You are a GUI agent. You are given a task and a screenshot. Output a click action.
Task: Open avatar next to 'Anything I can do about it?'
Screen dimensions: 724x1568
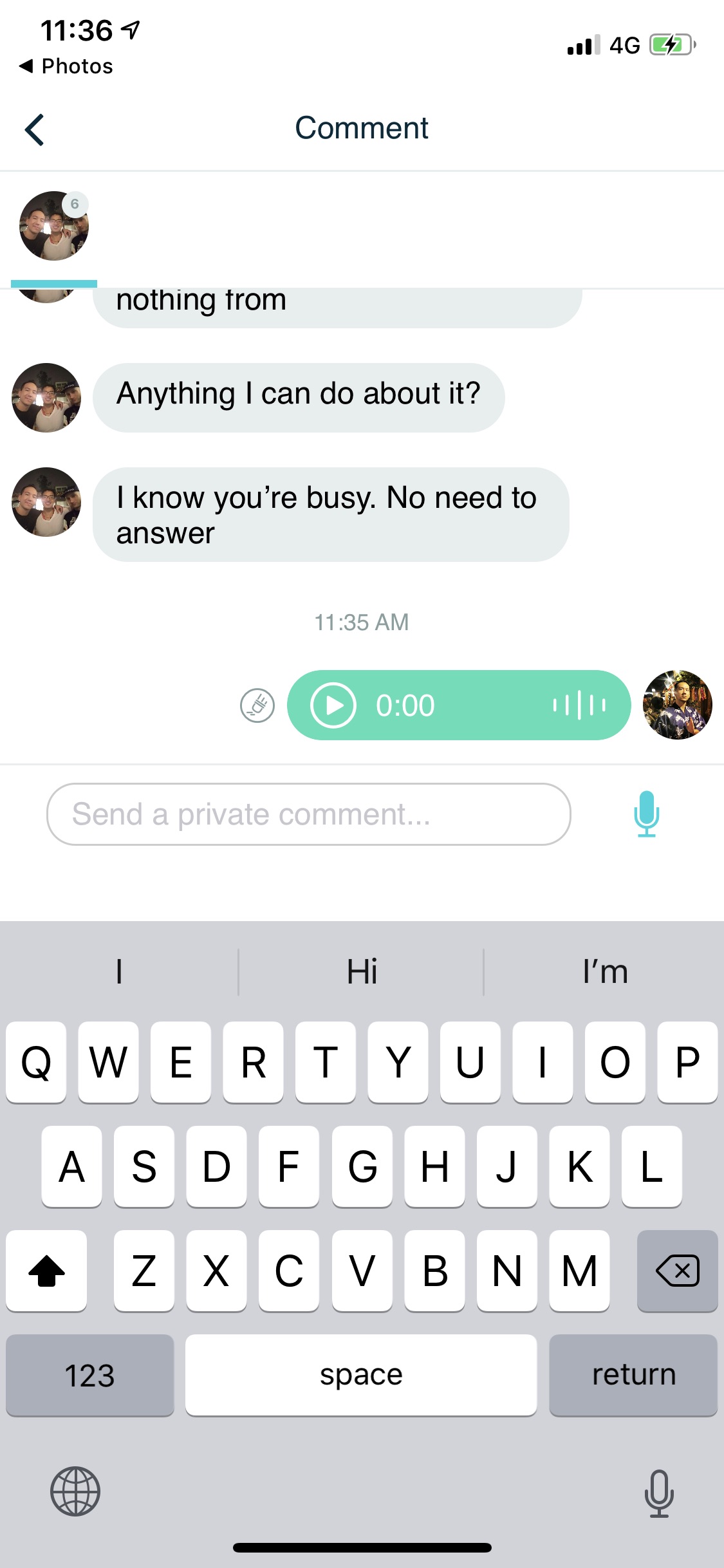point(46,398)
